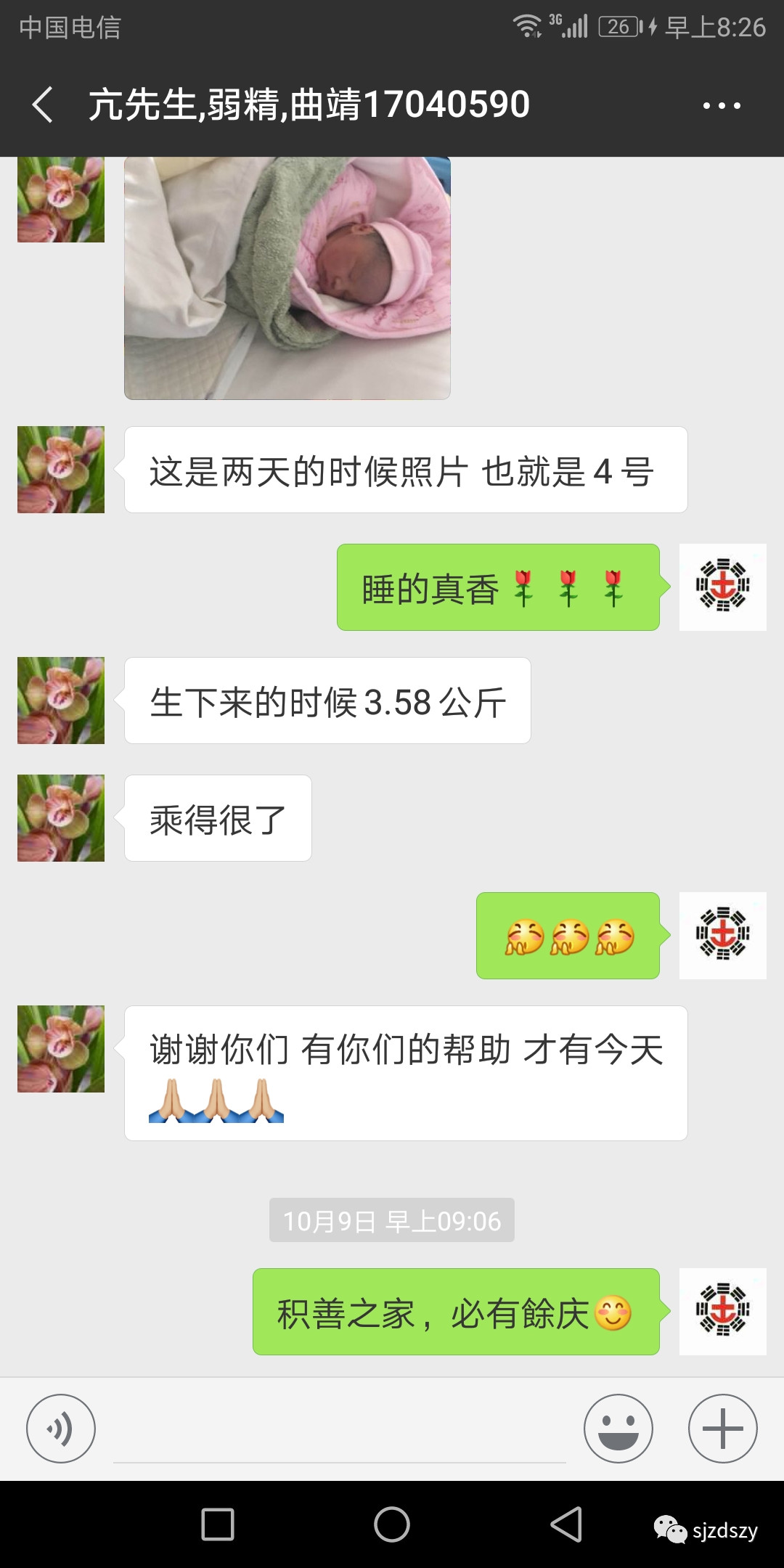Tap the message text field
Image resolution: width=784 pixels, height=1568 pixels.
click(340, 1429)
